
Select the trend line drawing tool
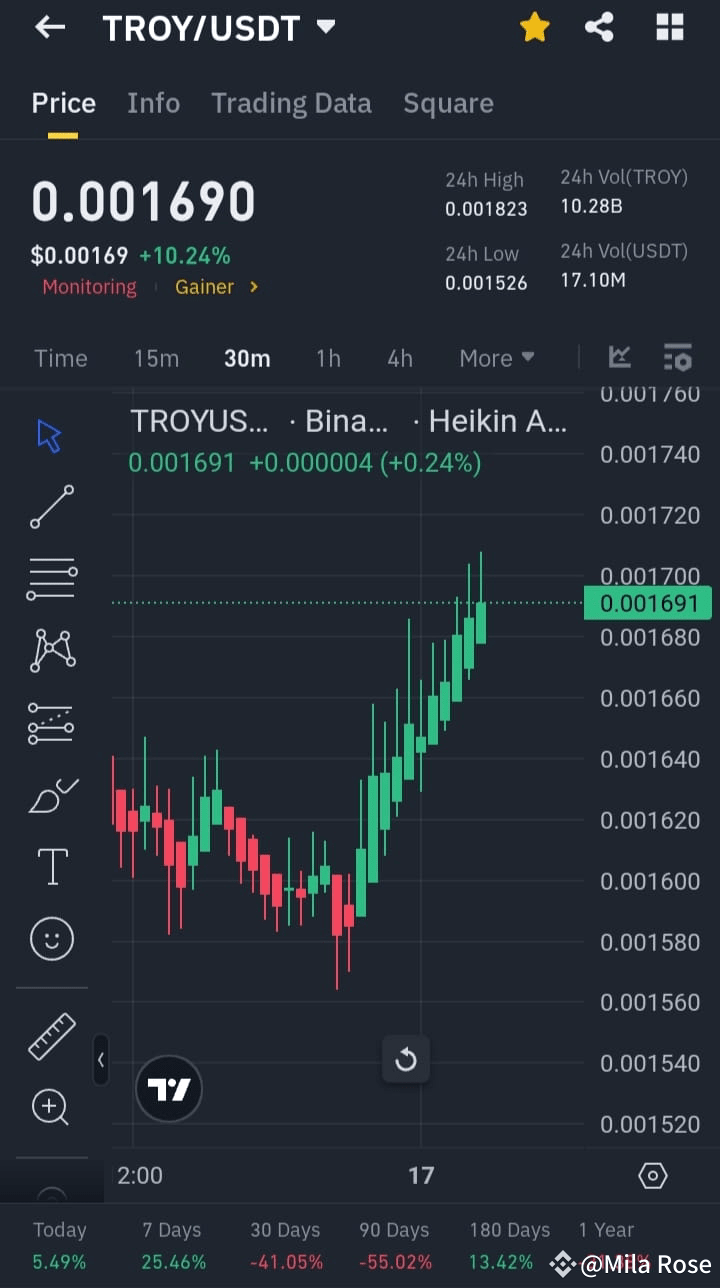(51, 507)
